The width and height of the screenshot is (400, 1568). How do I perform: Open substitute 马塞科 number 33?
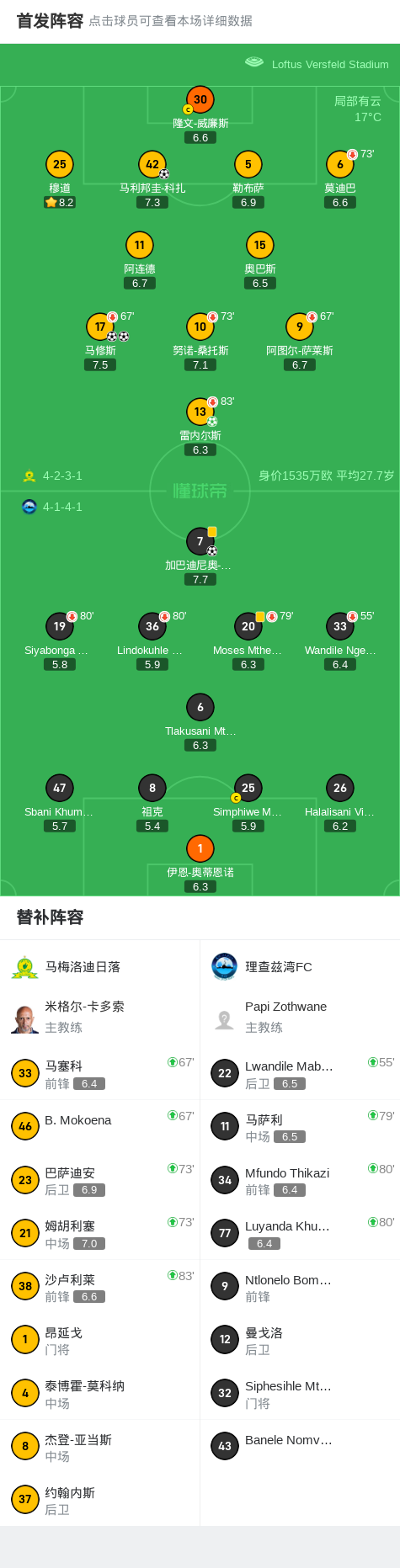point(100,1073)
